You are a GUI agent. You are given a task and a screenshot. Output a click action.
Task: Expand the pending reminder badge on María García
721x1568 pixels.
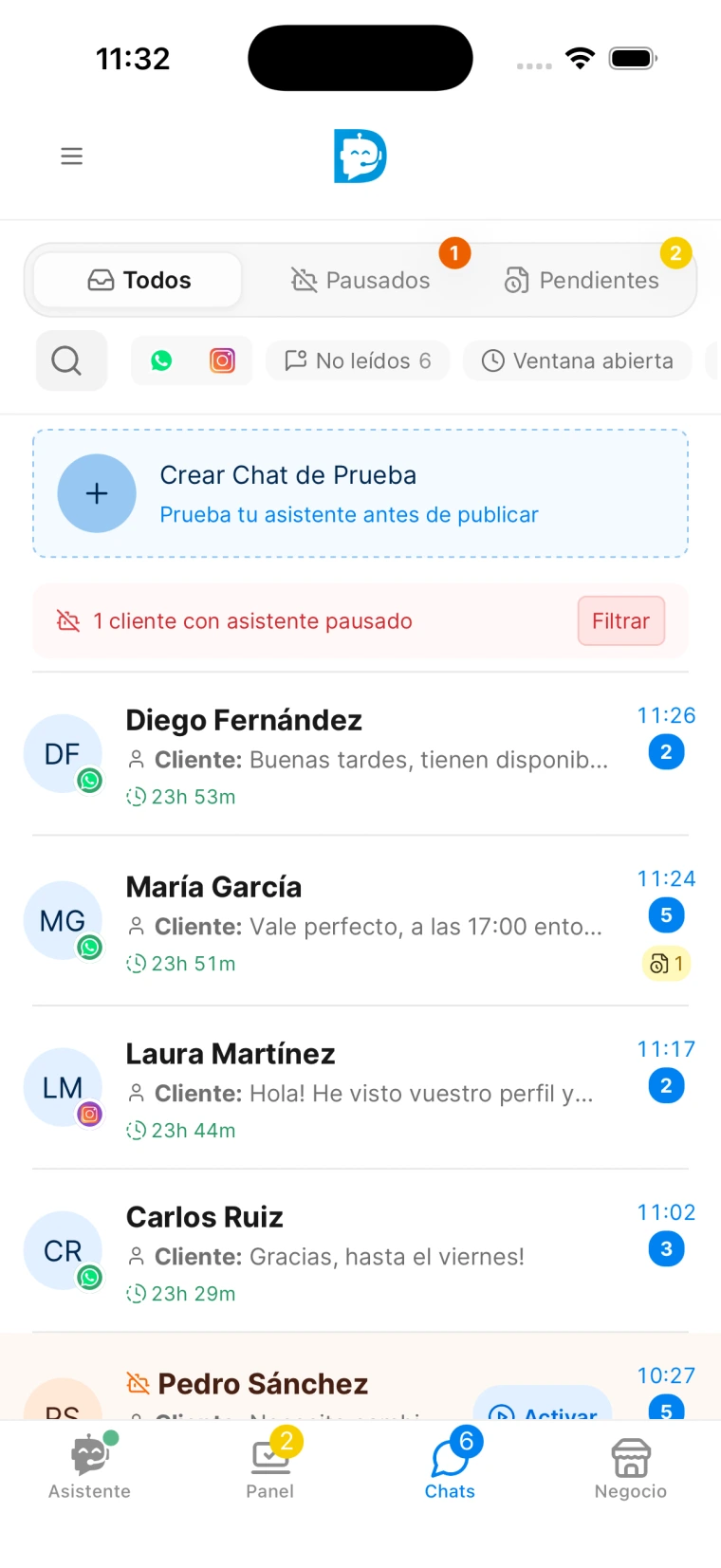tap(666, 964)
